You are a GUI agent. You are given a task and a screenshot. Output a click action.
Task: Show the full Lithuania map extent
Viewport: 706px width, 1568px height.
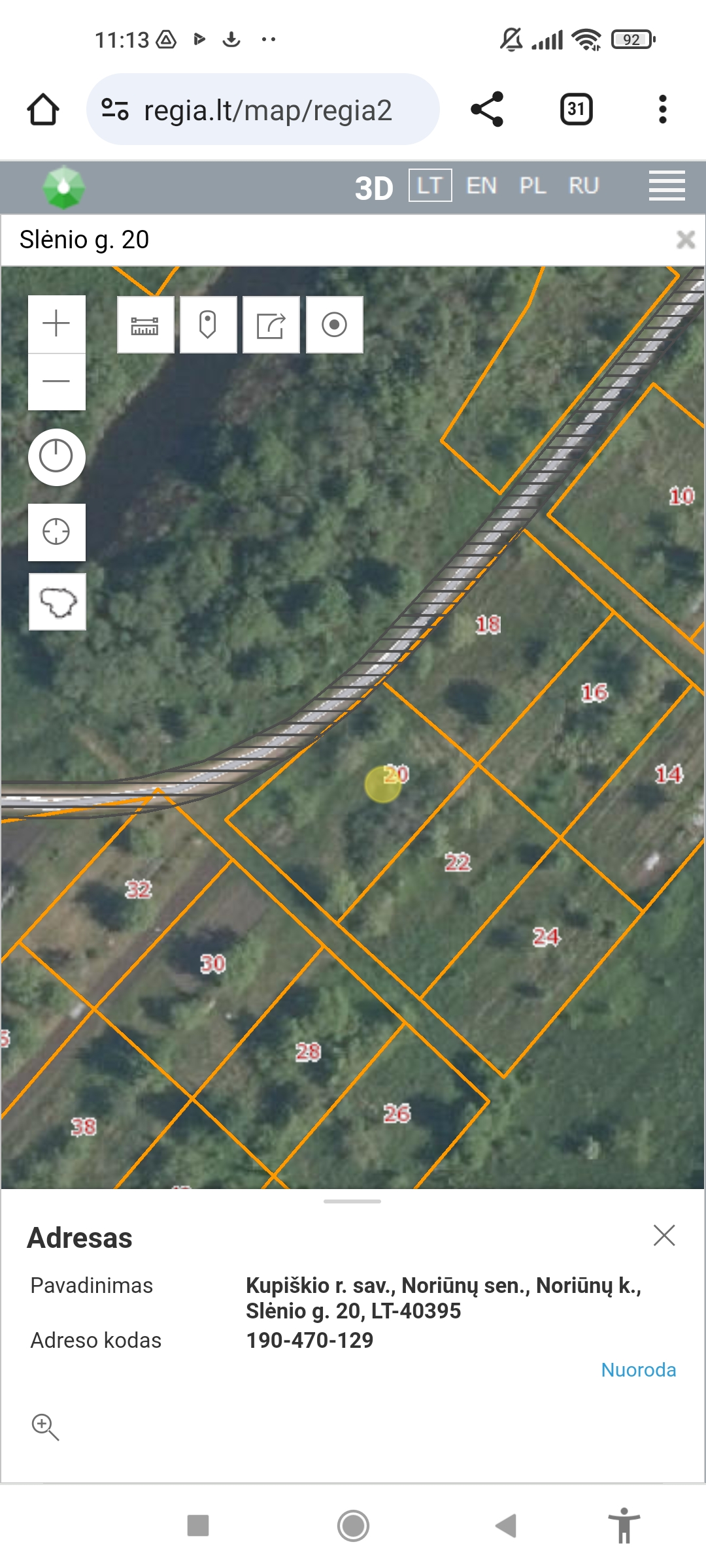point(58,602)
